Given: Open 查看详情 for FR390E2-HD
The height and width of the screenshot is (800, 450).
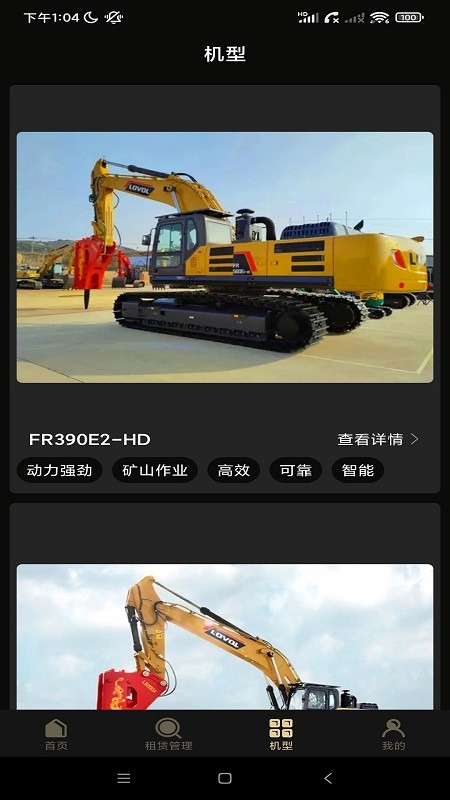Looking at the screenshot, I should point(378,439).
